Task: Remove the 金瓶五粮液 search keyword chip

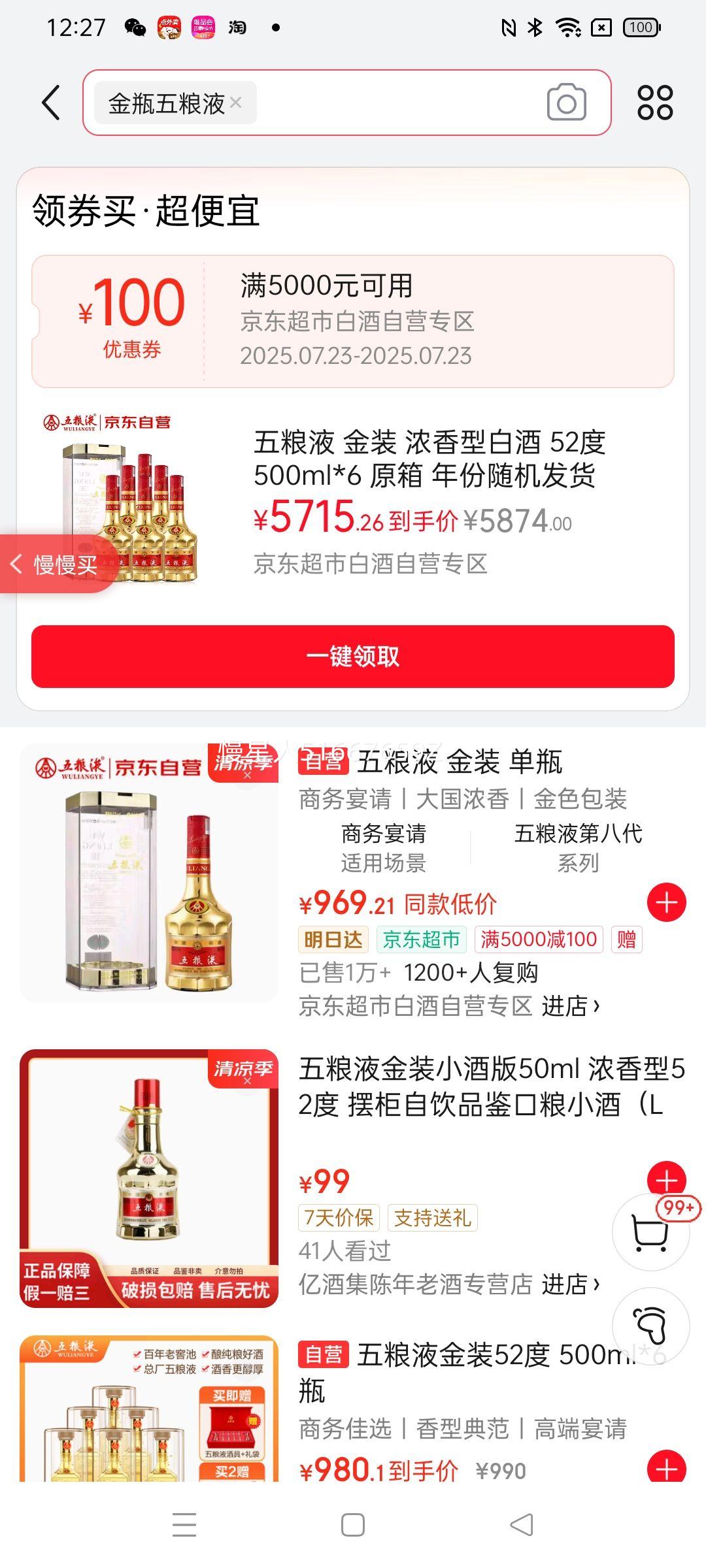Action: pos(236,103)
